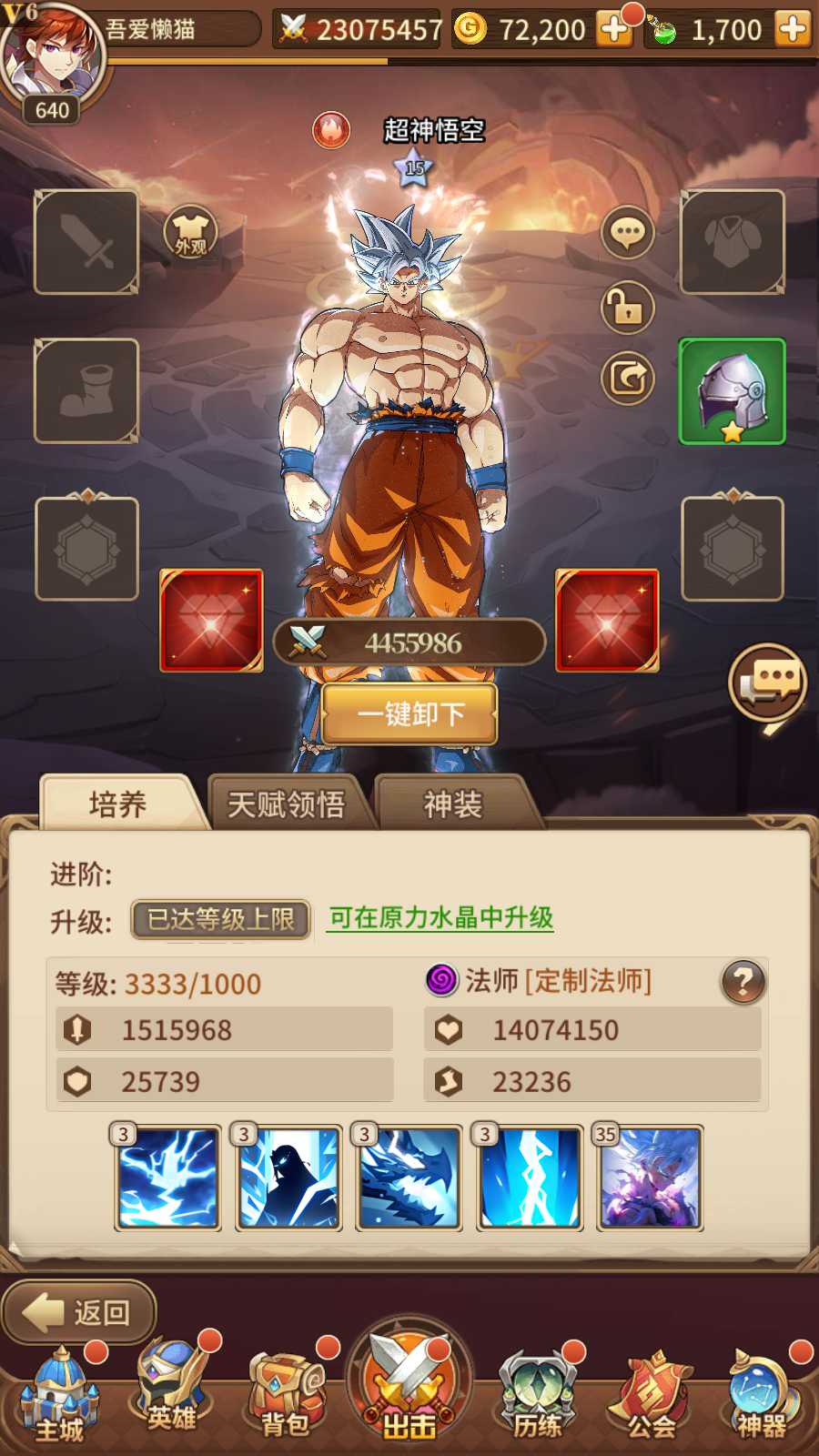
Task: Open the 可在原力水晶中升级 link
Action: coord(440,917)
